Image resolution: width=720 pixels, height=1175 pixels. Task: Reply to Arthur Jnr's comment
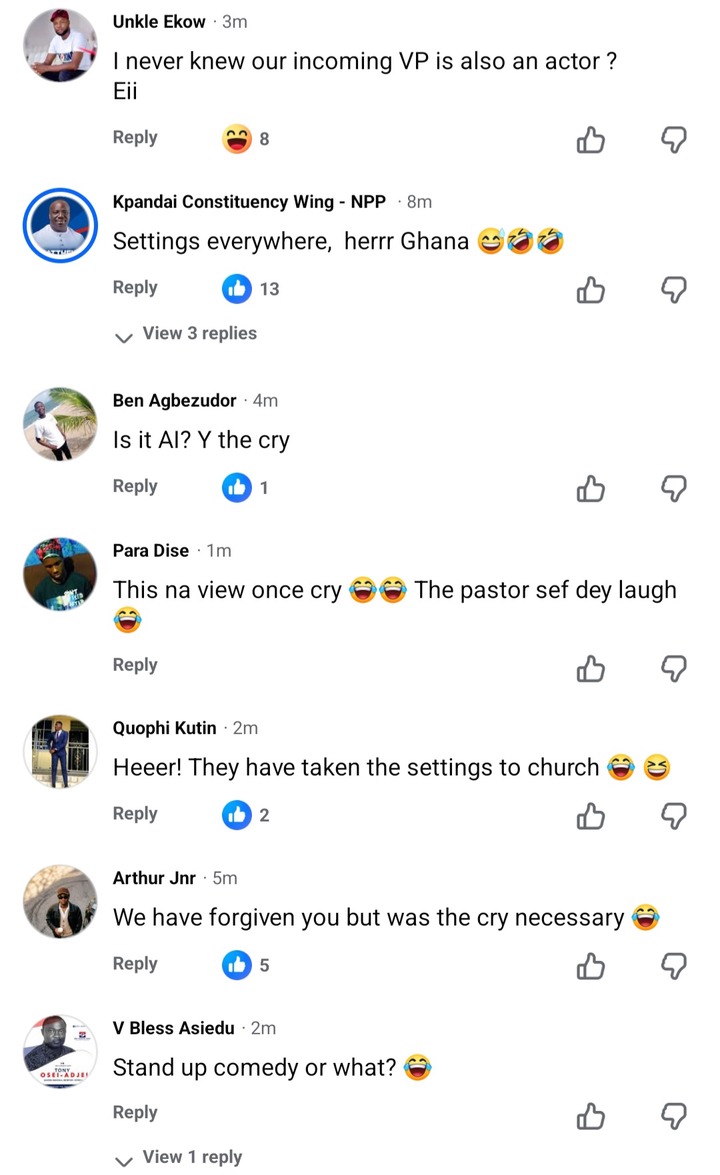135,964
